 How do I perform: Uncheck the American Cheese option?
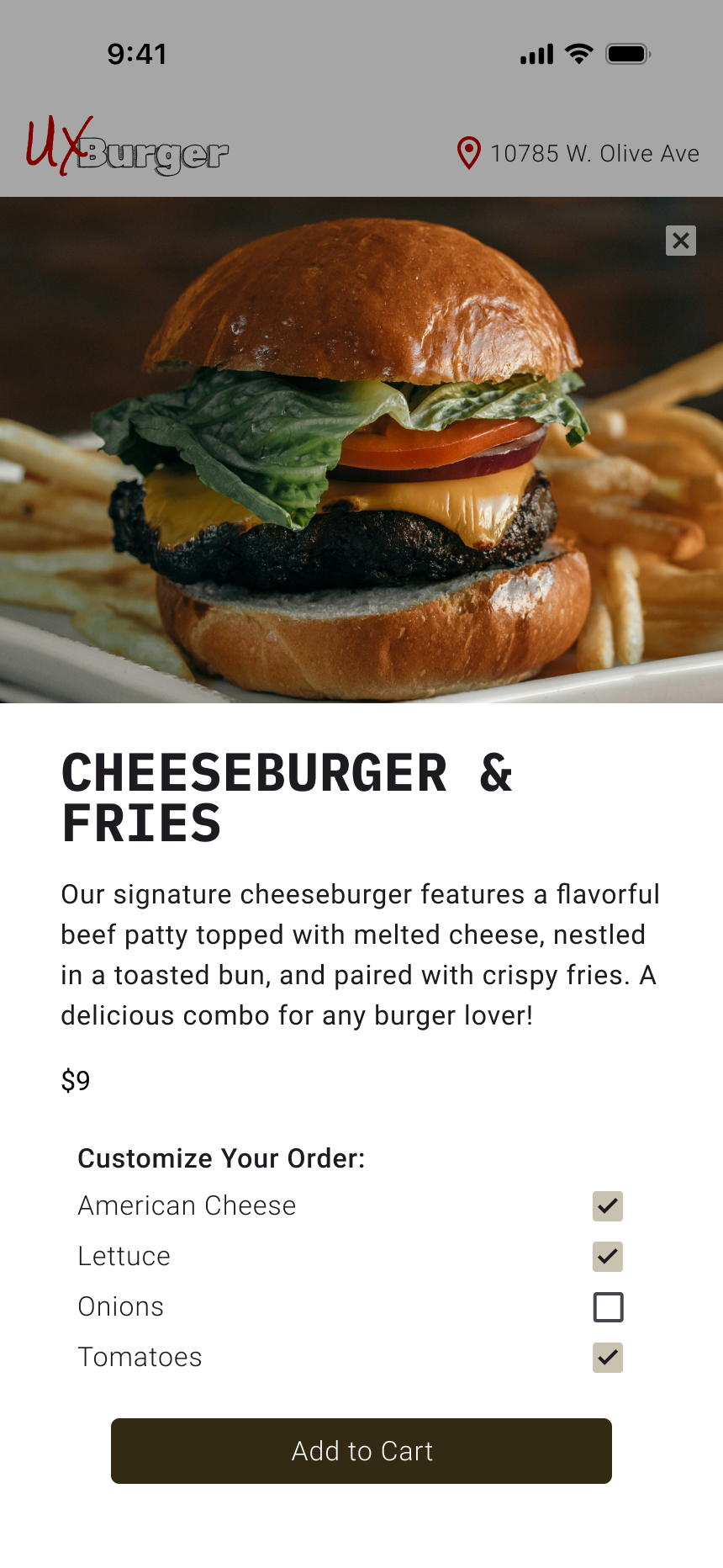(x=608, y=1206)
